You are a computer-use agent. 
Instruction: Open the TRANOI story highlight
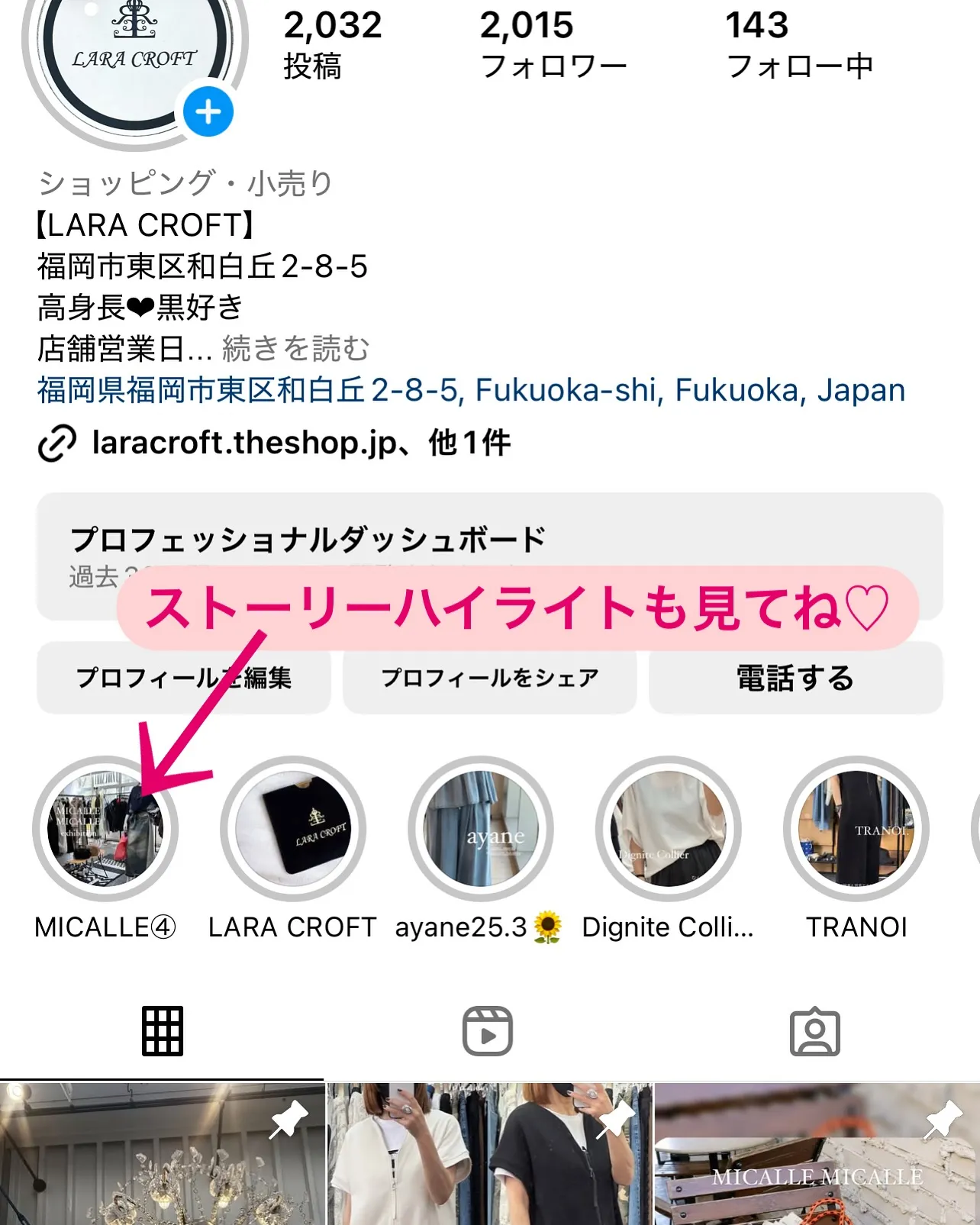click(x=856, y=829)
